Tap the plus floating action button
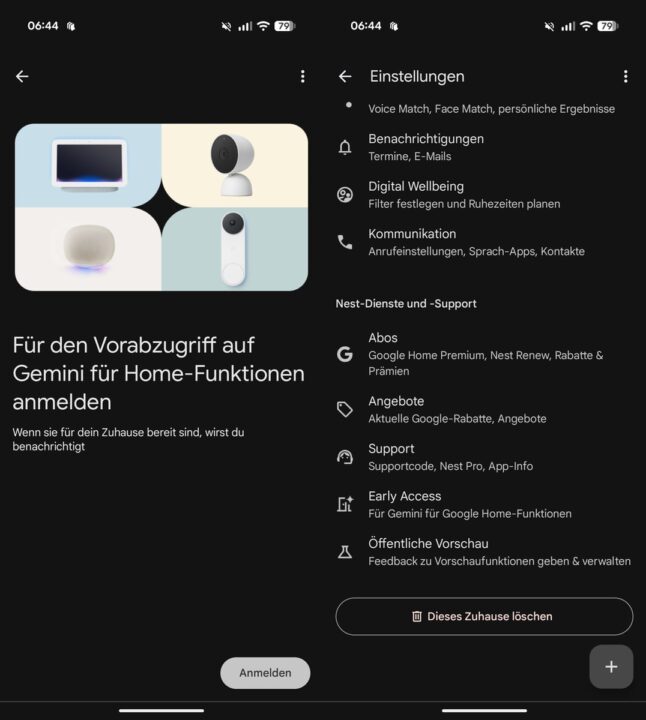 [x=611, y=667]
